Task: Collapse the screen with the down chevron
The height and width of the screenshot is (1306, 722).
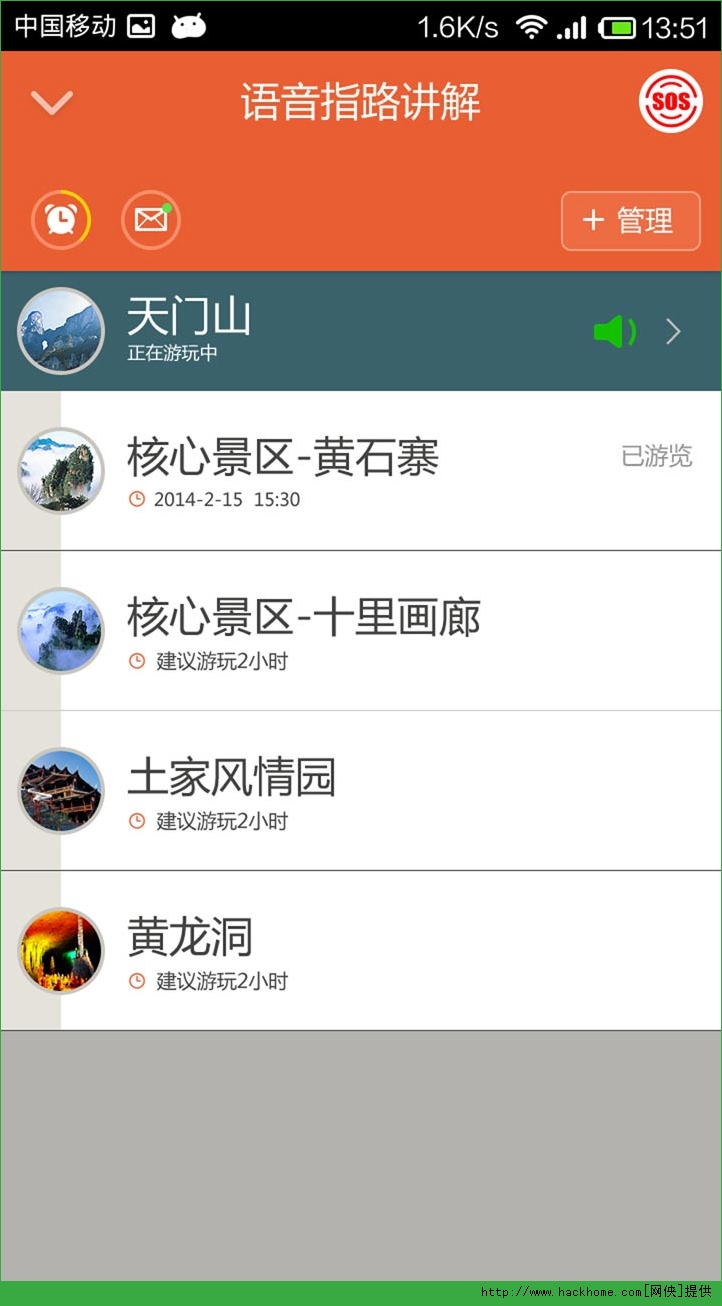Action: 52,102
